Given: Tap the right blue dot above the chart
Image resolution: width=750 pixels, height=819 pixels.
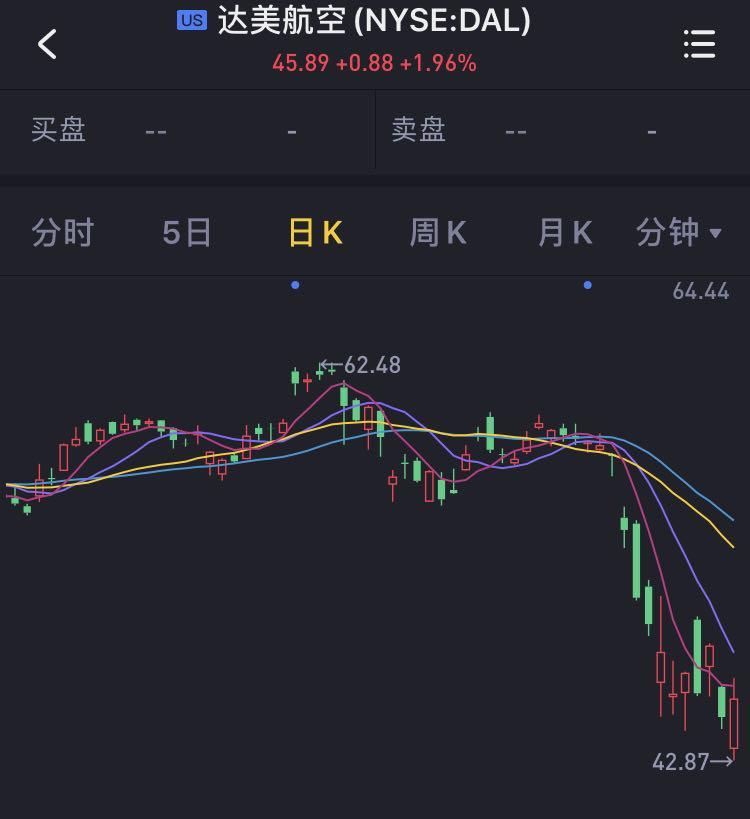Looking at the screenshot, I should tap(588, 284).
